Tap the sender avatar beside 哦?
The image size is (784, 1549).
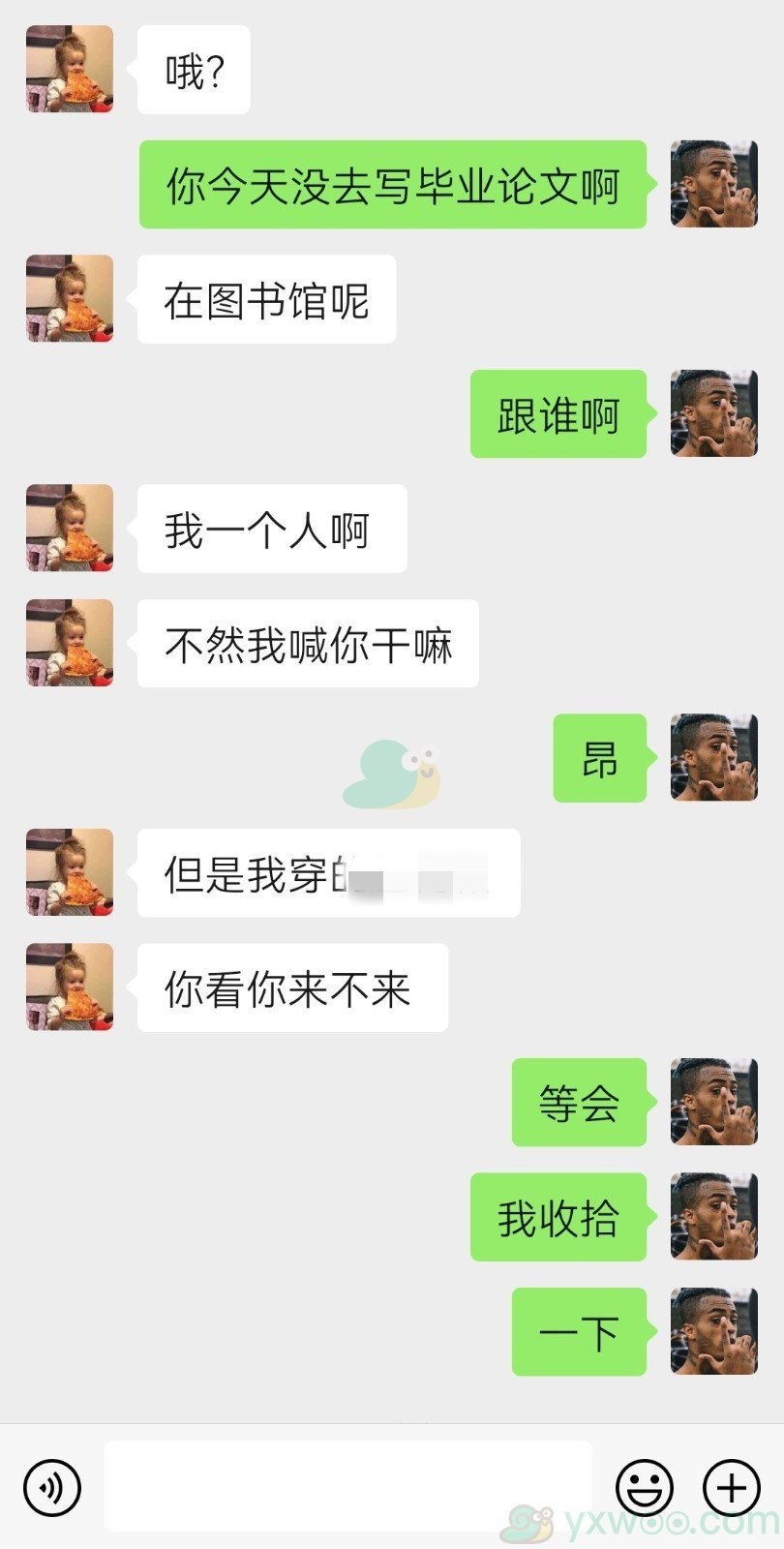point(70,70)
